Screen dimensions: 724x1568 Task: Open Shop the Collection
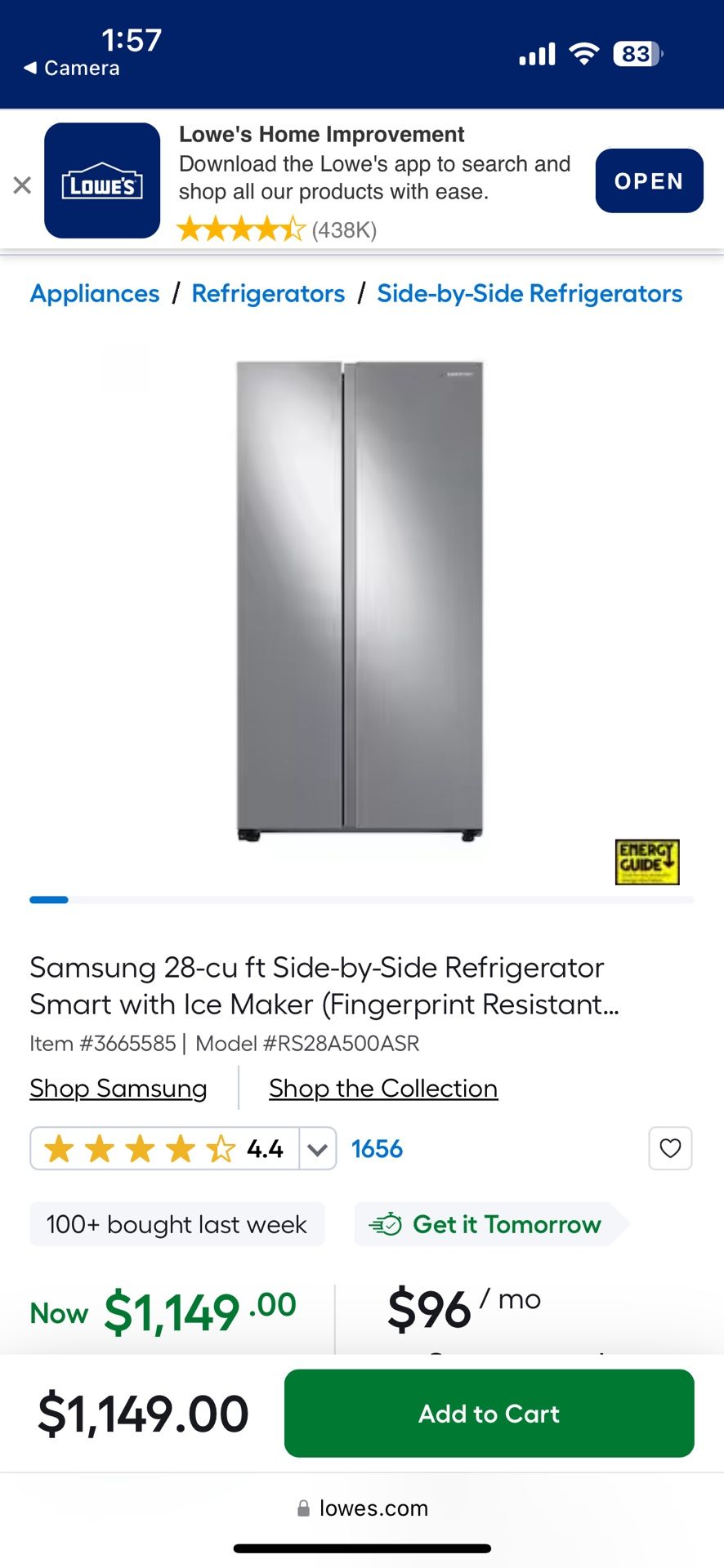tap(382, 1088)
